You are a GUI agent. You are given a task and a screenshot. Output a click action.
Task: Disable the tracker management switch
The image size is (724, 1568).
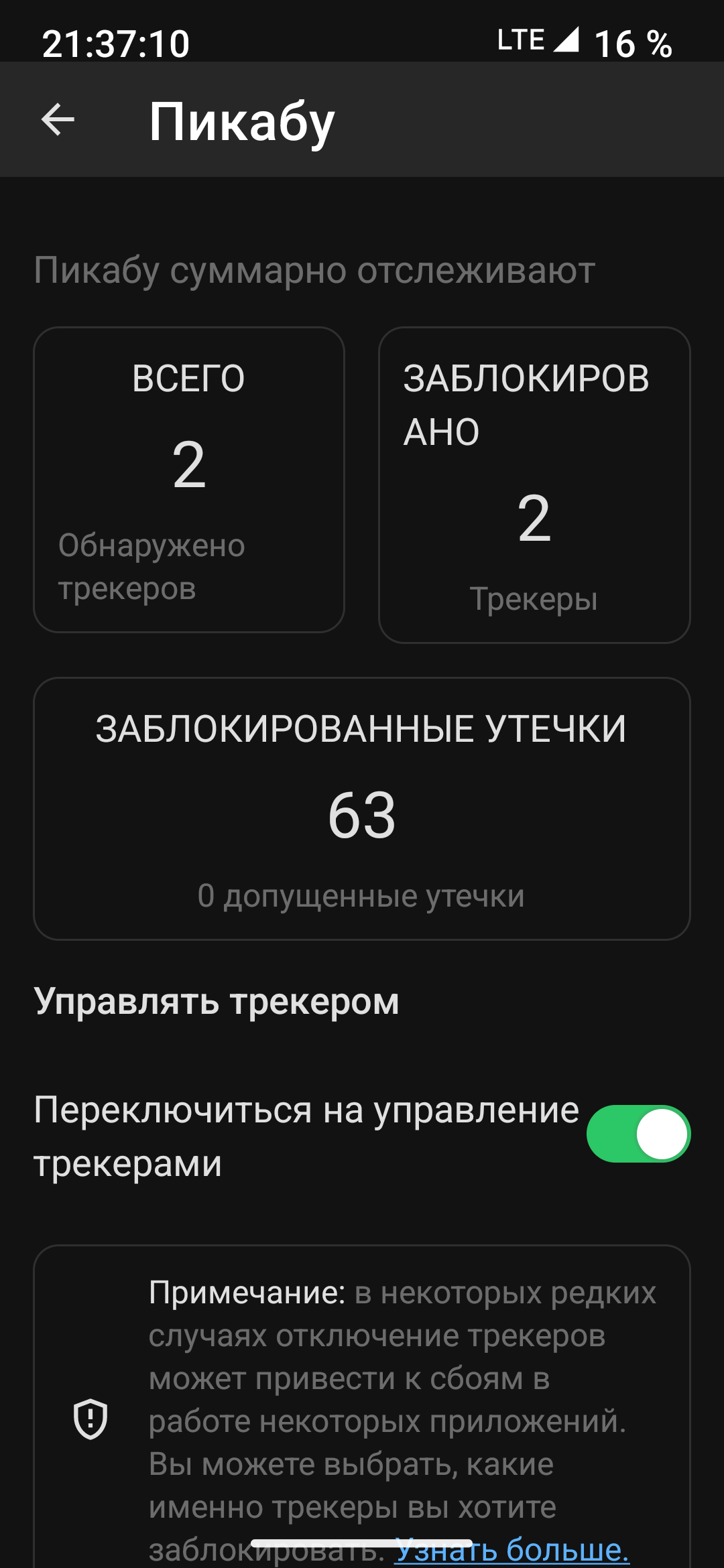(x=638, y=1134)
